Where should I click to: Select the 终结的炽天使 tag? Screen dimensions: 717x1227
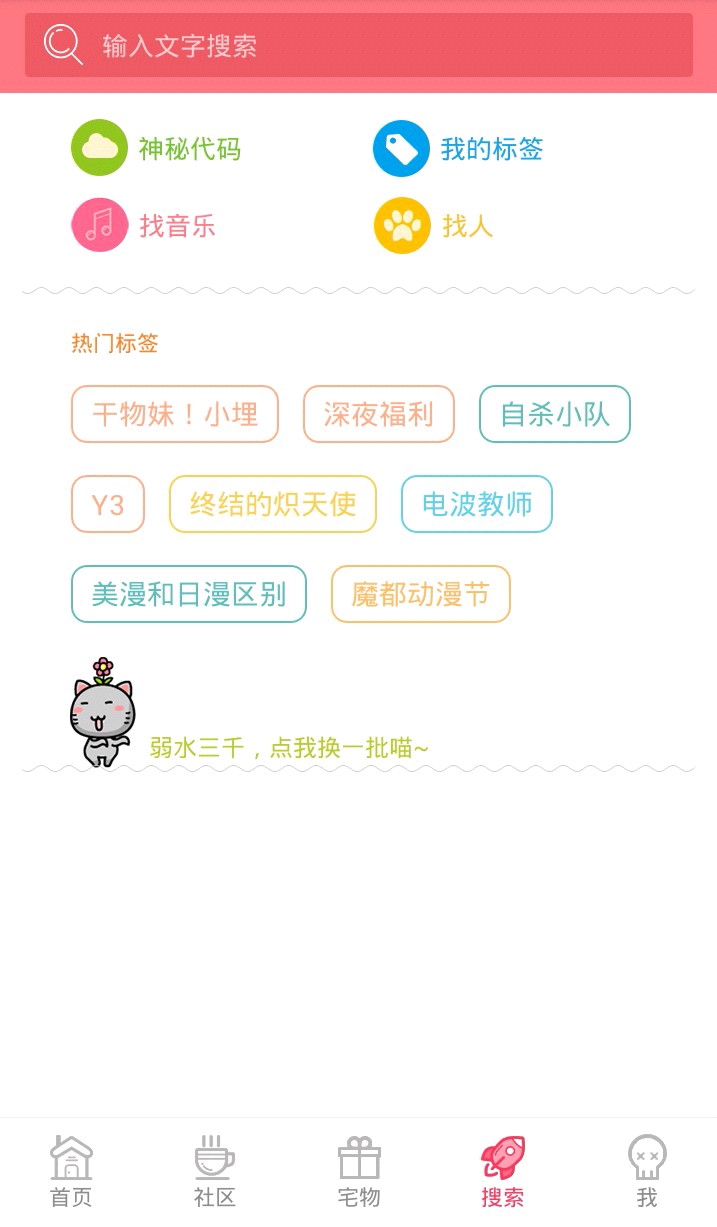[273, 504]
